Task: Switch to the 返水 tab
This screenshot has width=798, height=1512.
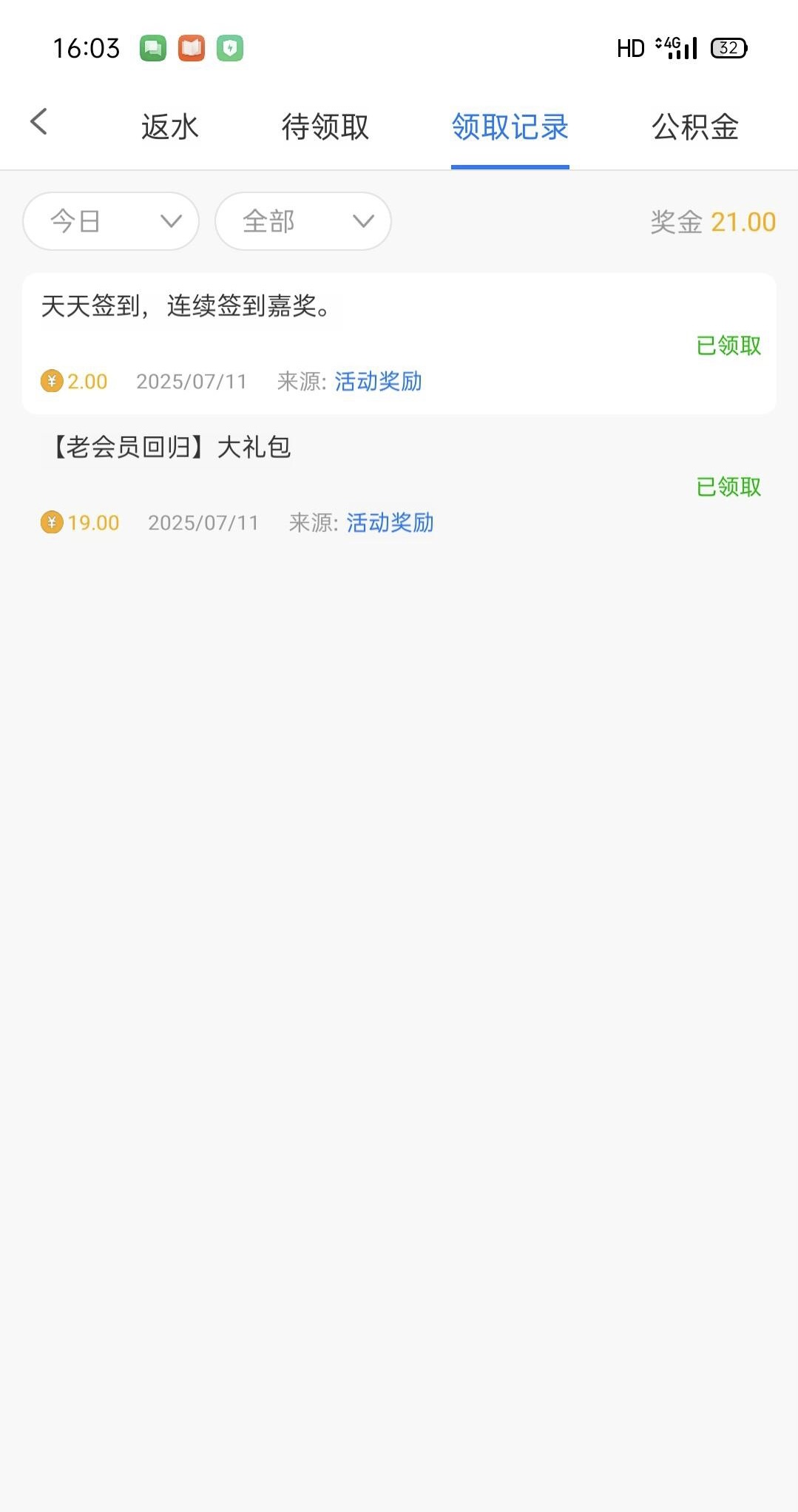Action: pyautogui.click(x=170, y=127)
